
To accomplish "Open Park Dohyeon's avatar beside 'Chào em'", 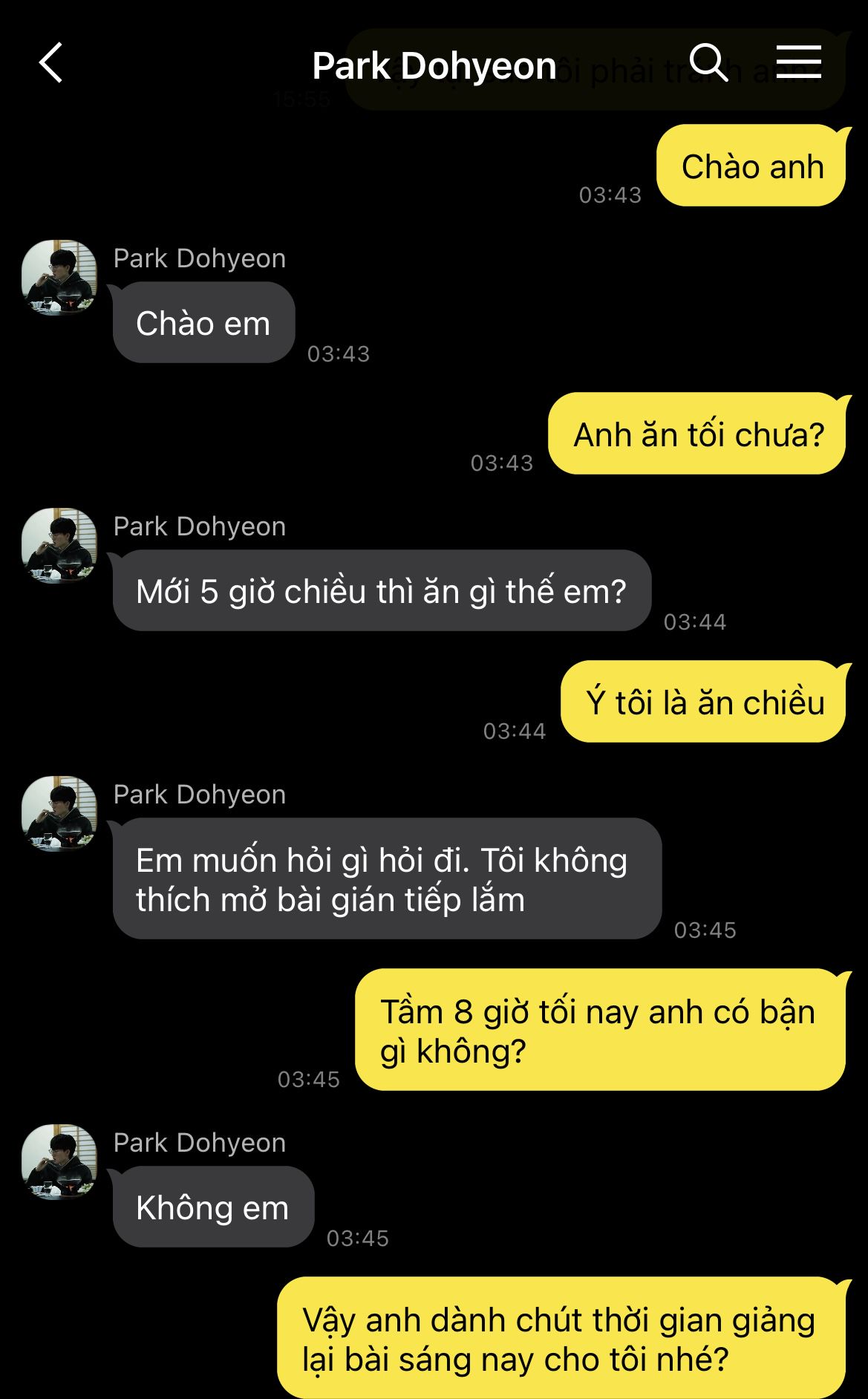I will coord(59,277).
